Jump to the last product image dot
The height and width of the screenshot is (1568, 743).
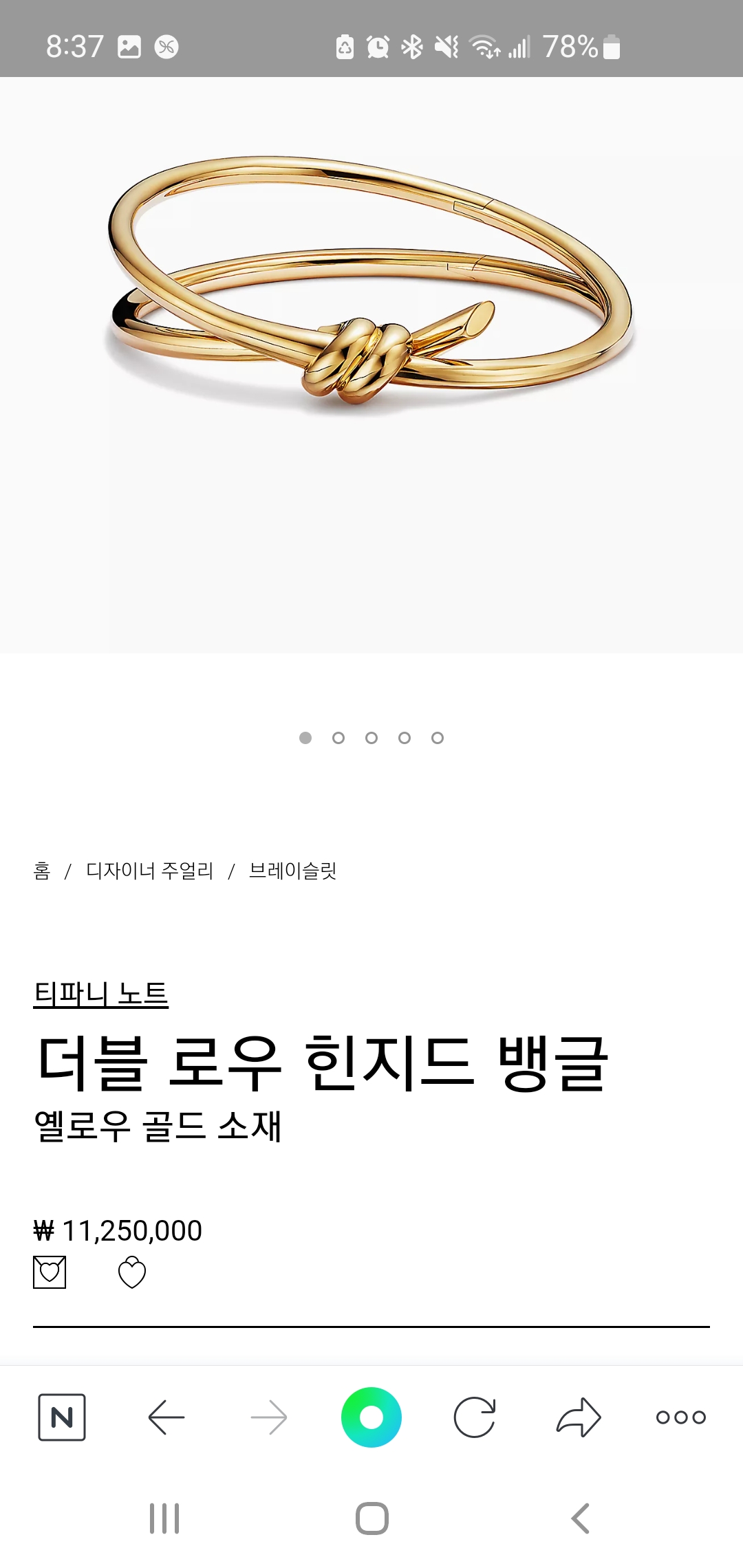(438, 738)
